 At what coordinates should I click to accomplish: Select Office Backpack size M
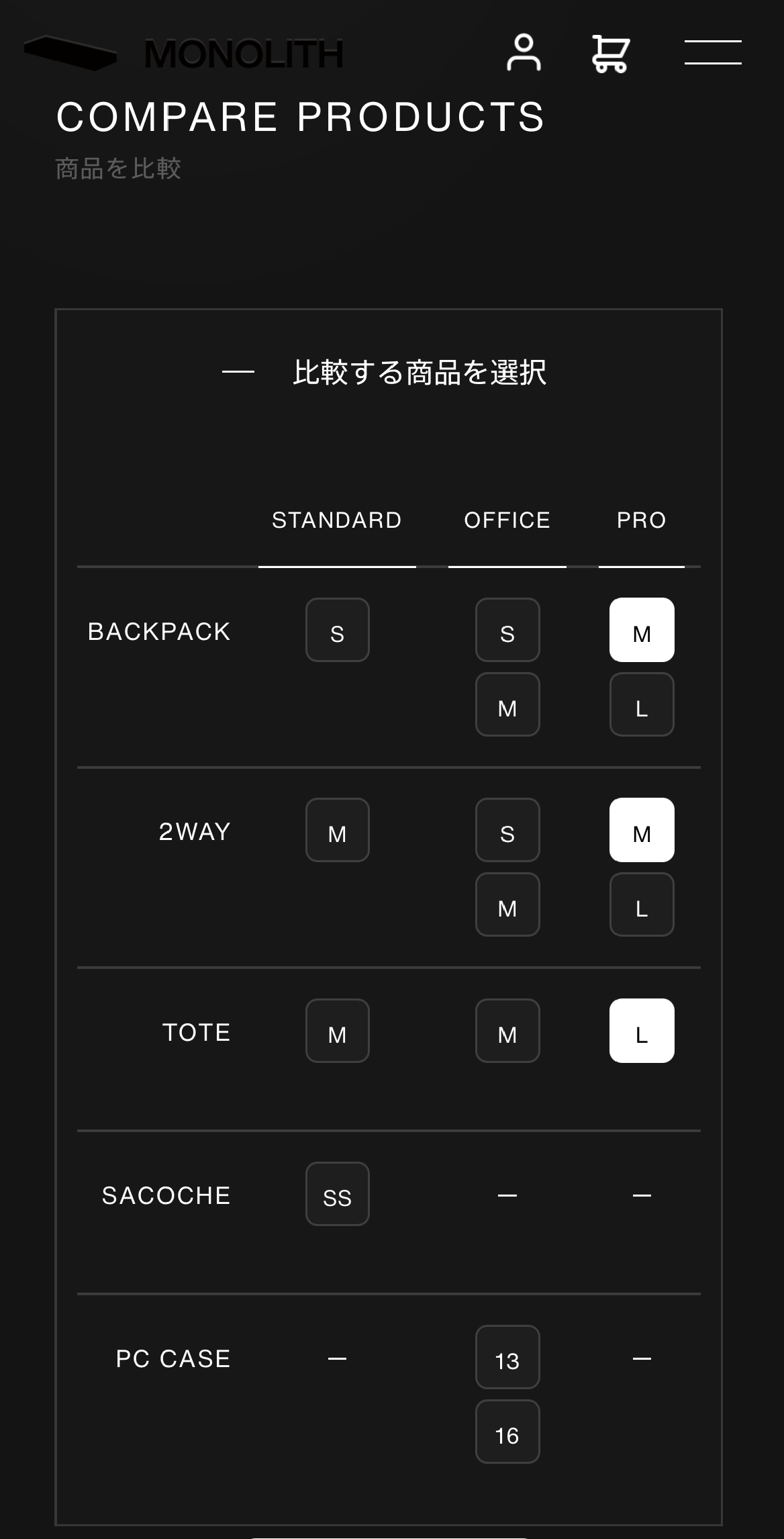pos(507,704)
